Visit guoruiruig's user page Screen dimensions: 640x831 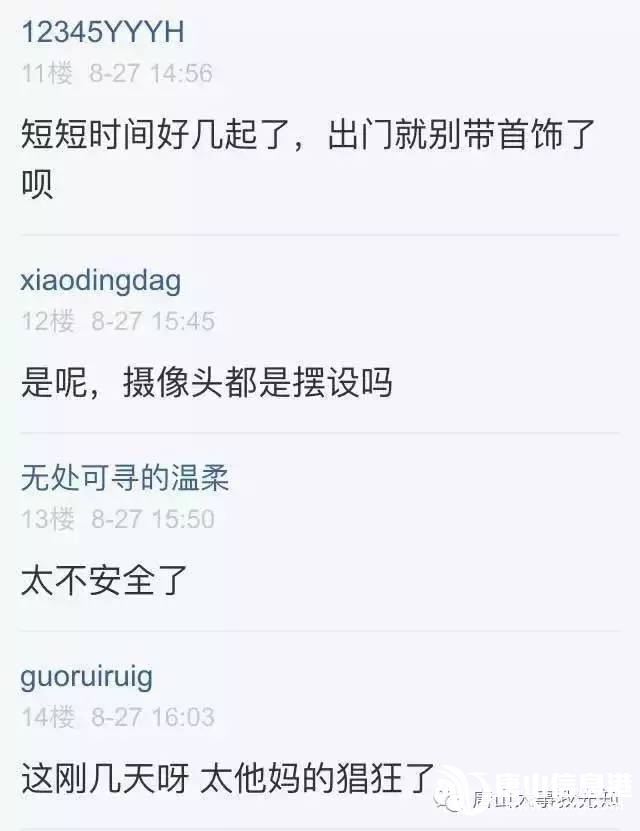click(x=87, y=676)
